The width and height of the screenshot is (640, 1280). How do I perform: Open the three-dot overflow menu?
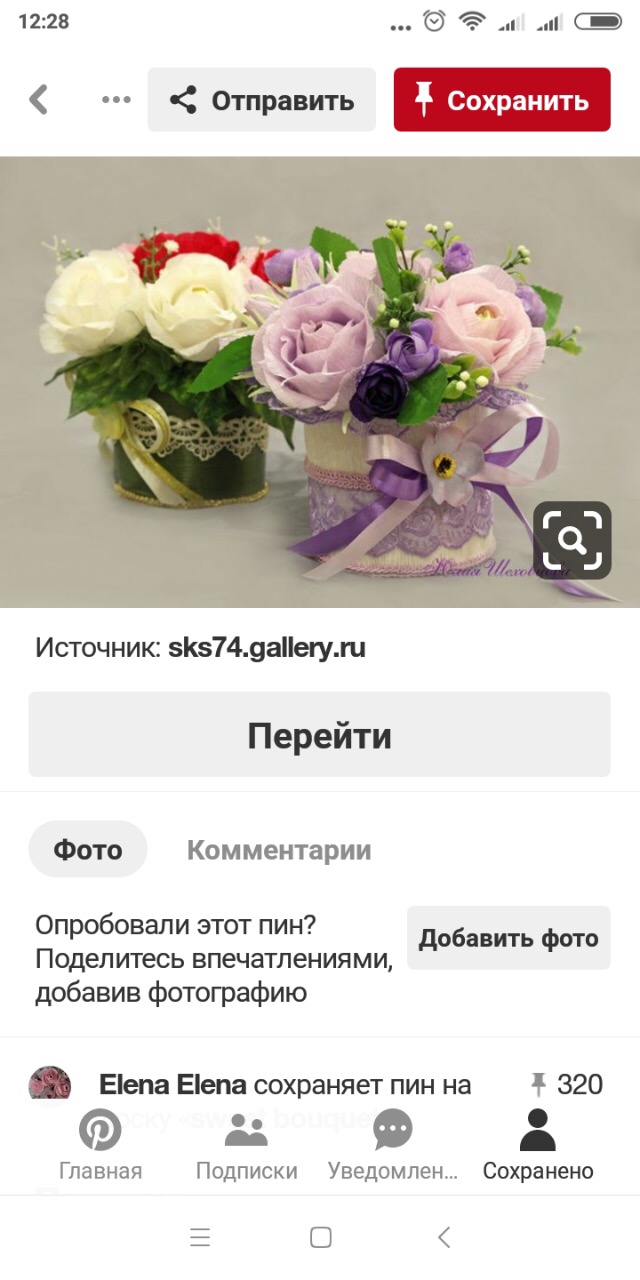pos(116,100)
